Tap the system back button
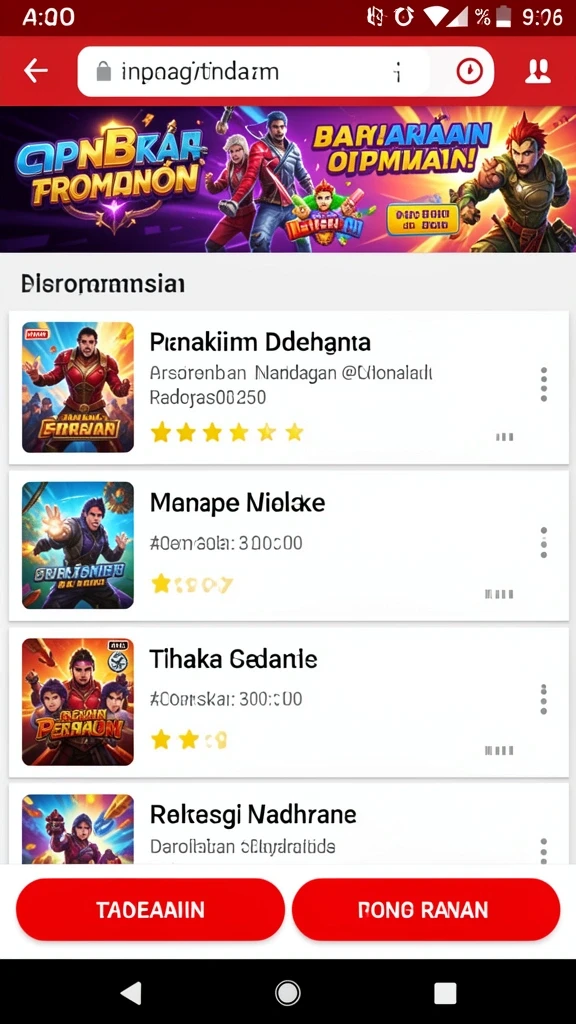The width and height of the screenshot is (576, 1024). click(131, 993)
